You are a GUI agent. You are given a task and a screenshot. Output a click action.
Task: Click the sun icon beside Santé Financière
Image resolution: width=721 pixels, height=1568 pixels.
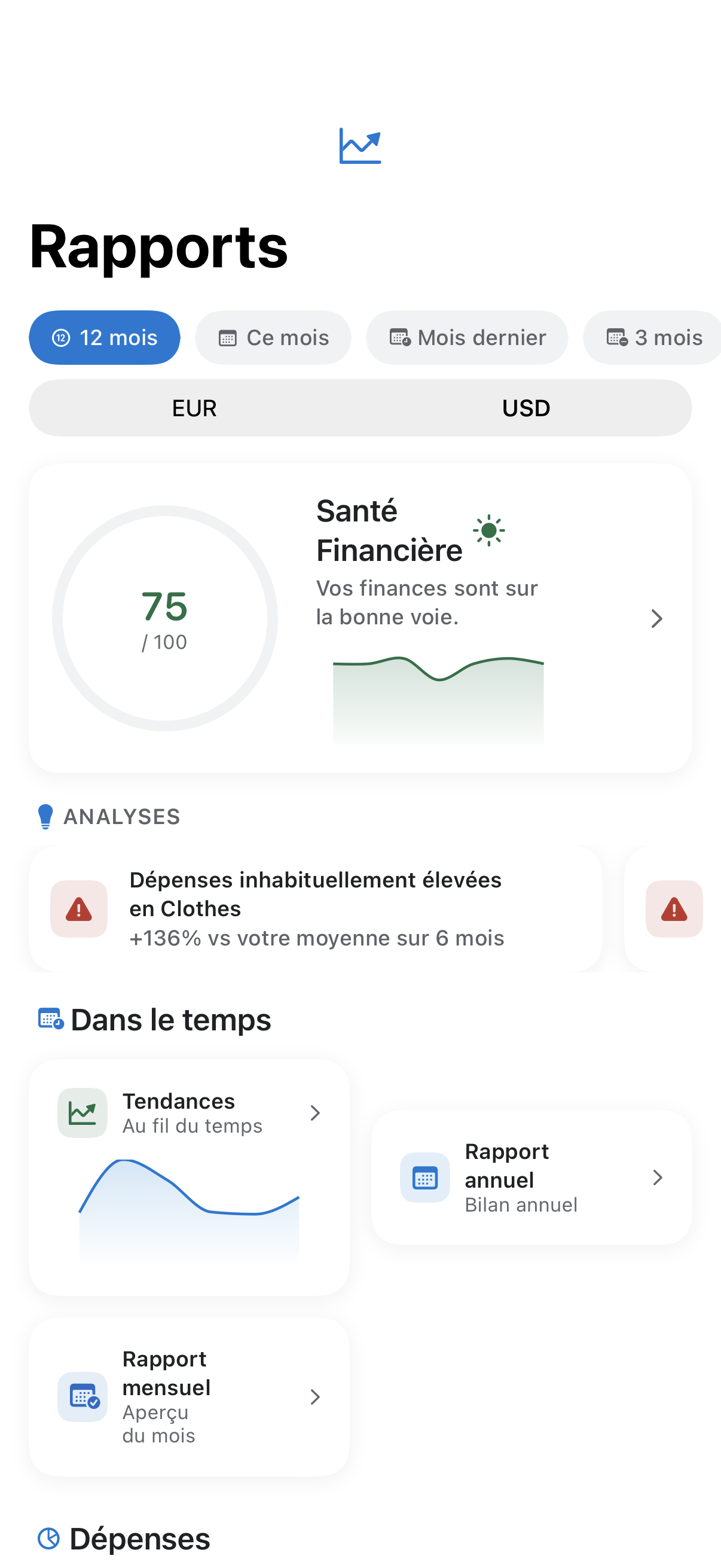[488, 530]
